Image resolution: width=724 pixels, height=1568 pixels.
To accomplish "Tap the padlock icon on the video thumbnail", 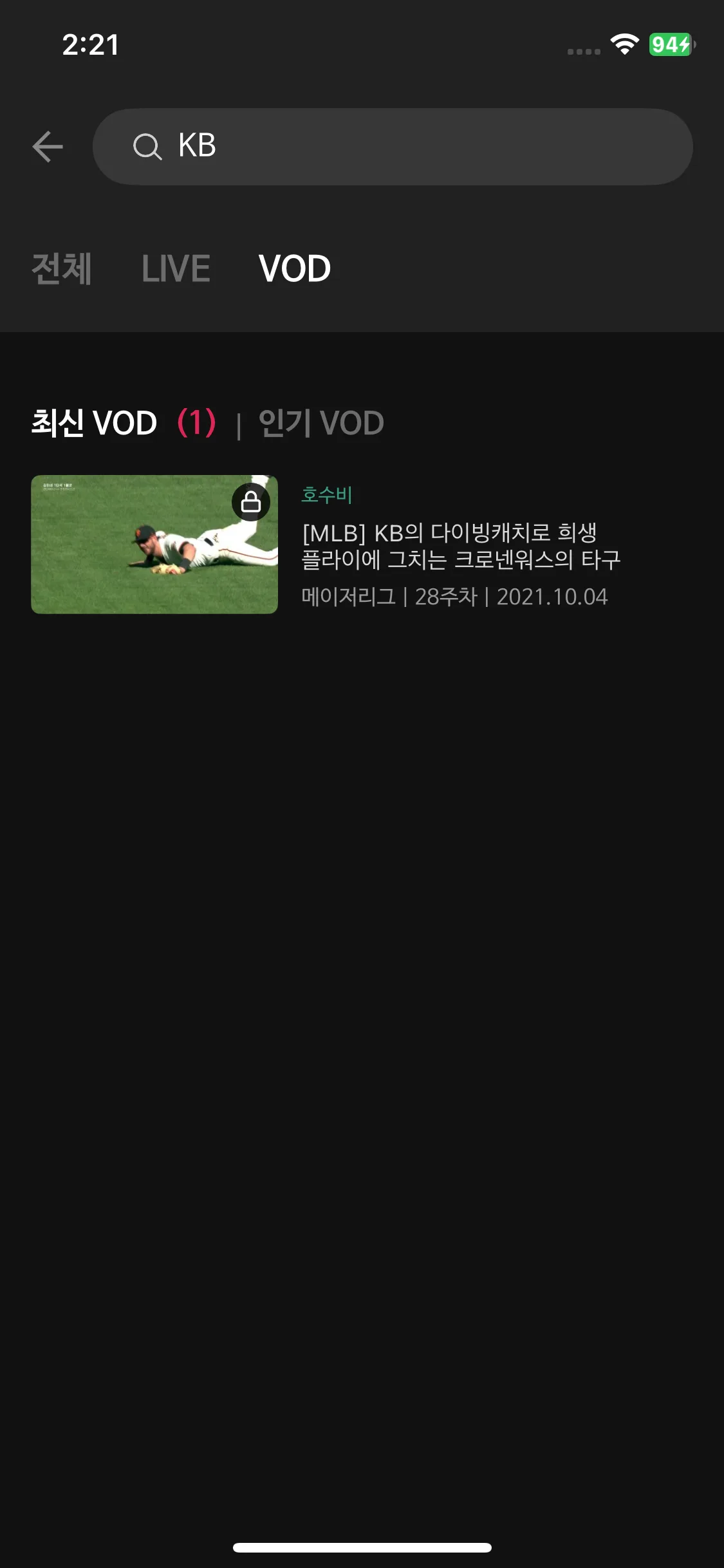I will pos(250,501).
